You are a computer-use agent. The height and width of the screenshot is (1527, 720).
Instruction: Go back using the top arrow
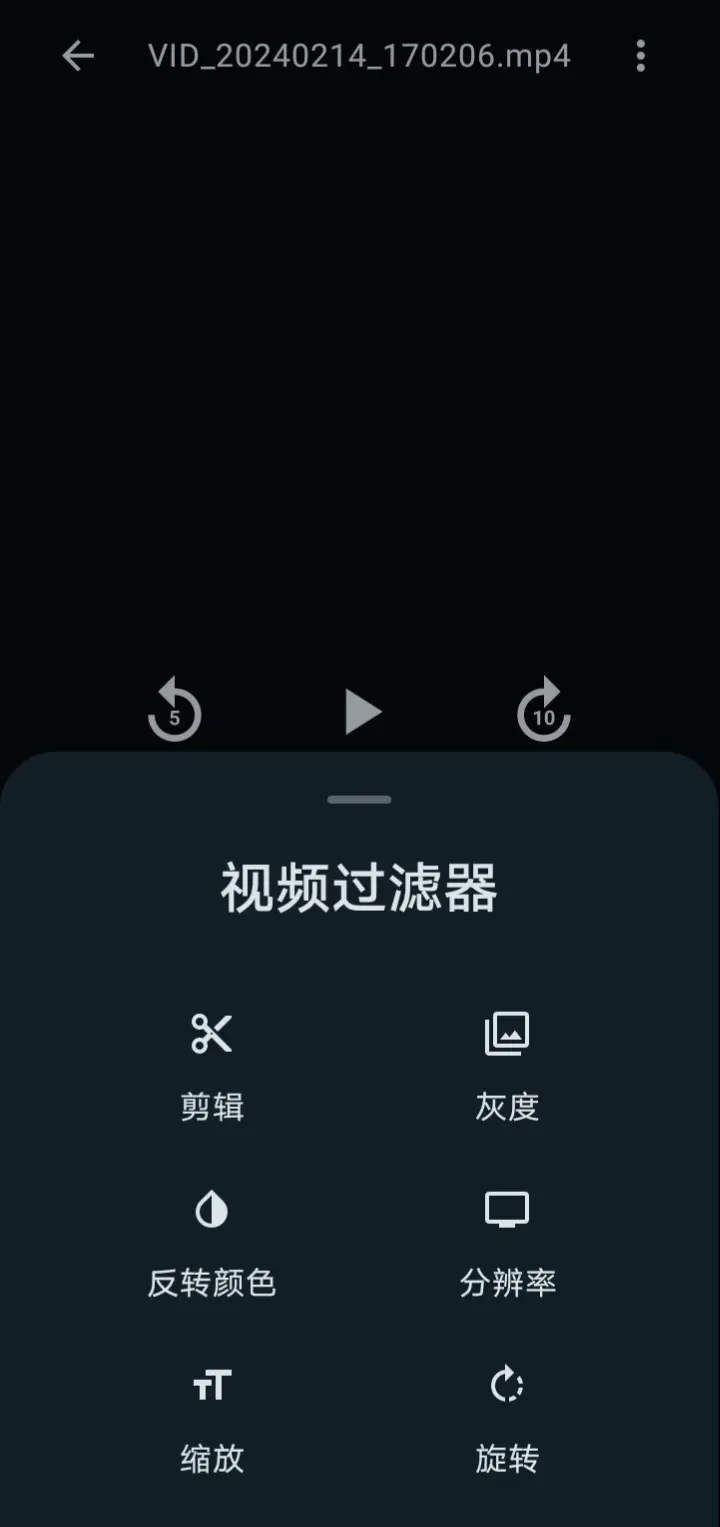[78, 57]
